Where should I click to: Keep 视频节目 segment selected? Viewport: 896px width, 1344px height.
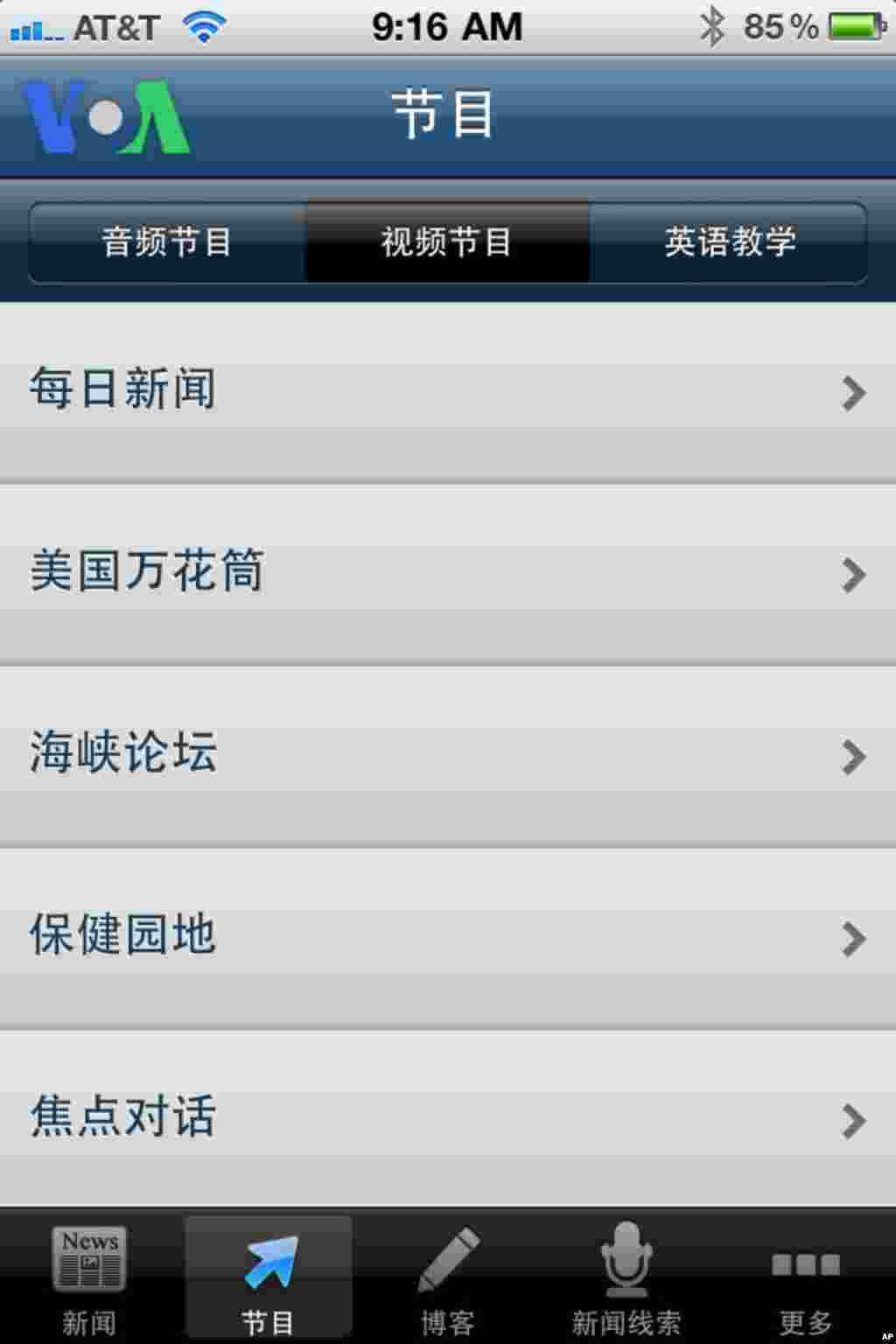click(446, 243)
